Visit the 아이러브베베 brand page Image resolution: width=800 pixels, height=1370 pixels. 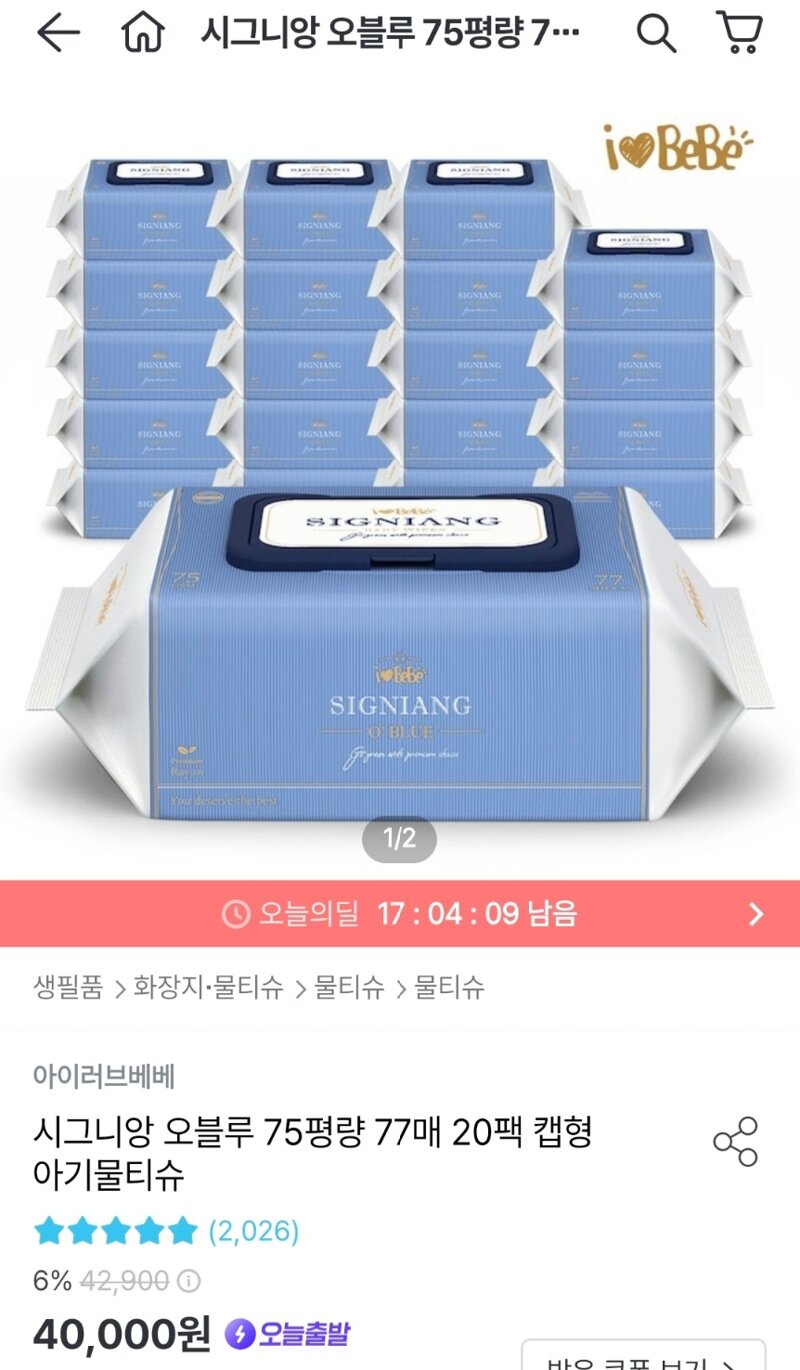[x=104, y=1076]
